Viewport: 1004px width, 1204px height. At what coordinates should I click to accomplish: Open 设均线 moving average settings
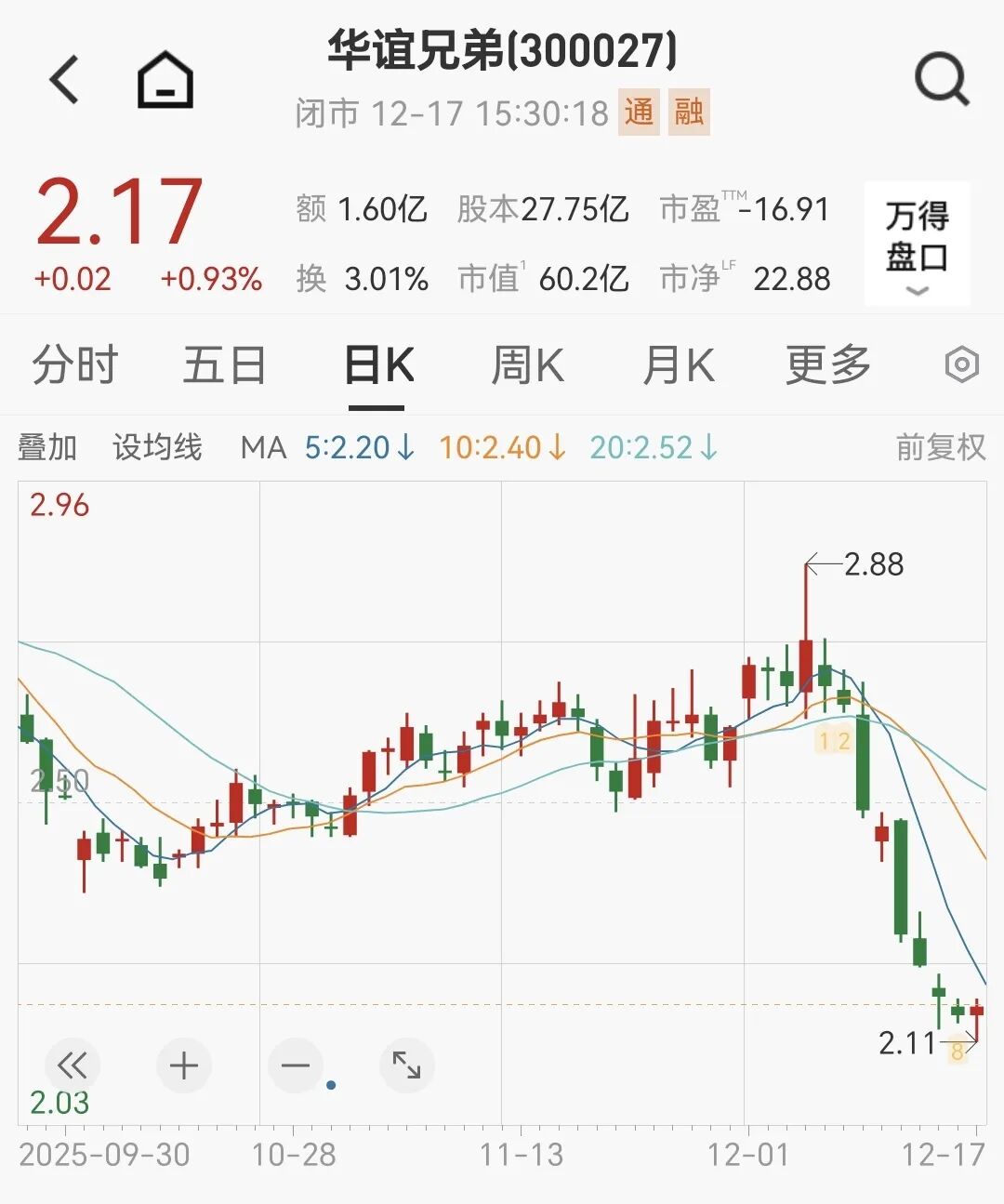[x=157, y=447]
